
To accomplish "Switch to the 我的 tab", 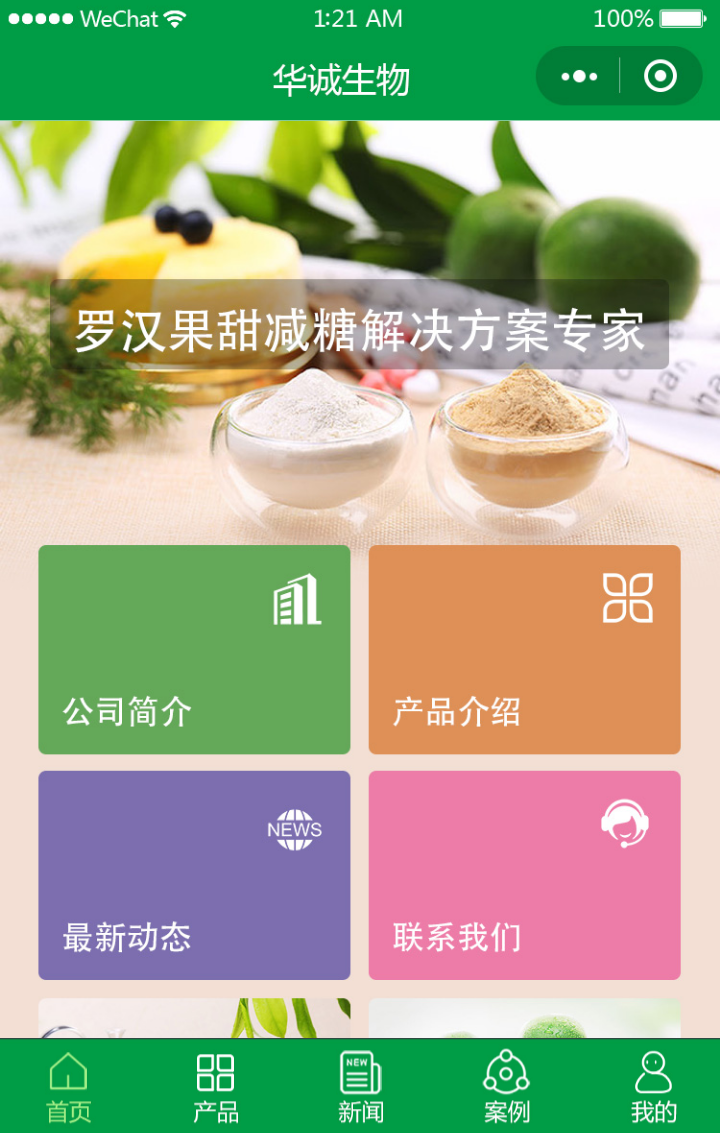I will [x=653, y=1087].
